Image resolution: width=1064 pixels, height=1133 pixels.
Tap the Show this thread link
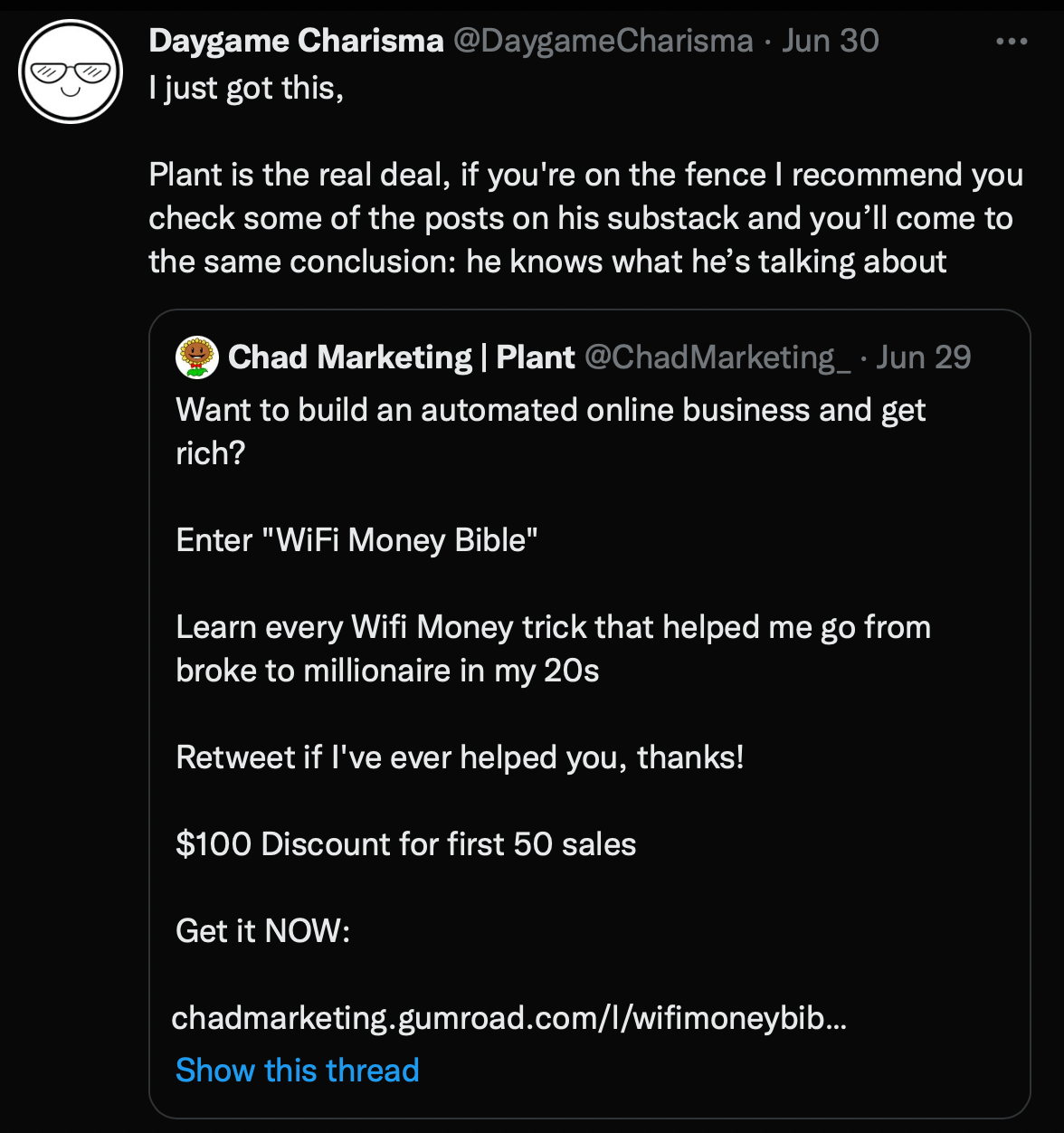point(297,1071)
